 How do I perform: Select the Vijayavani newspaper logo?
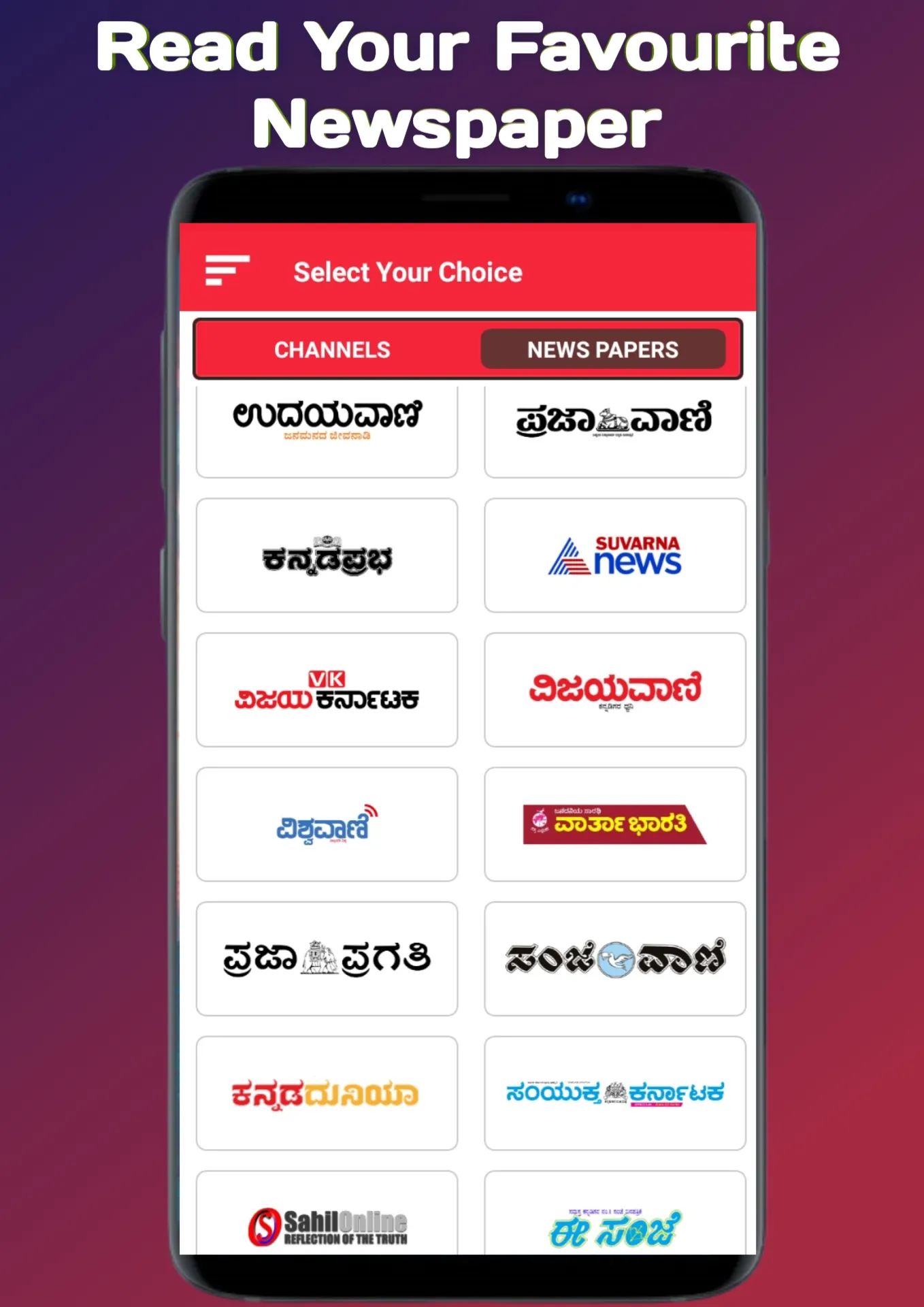point(614,690)
